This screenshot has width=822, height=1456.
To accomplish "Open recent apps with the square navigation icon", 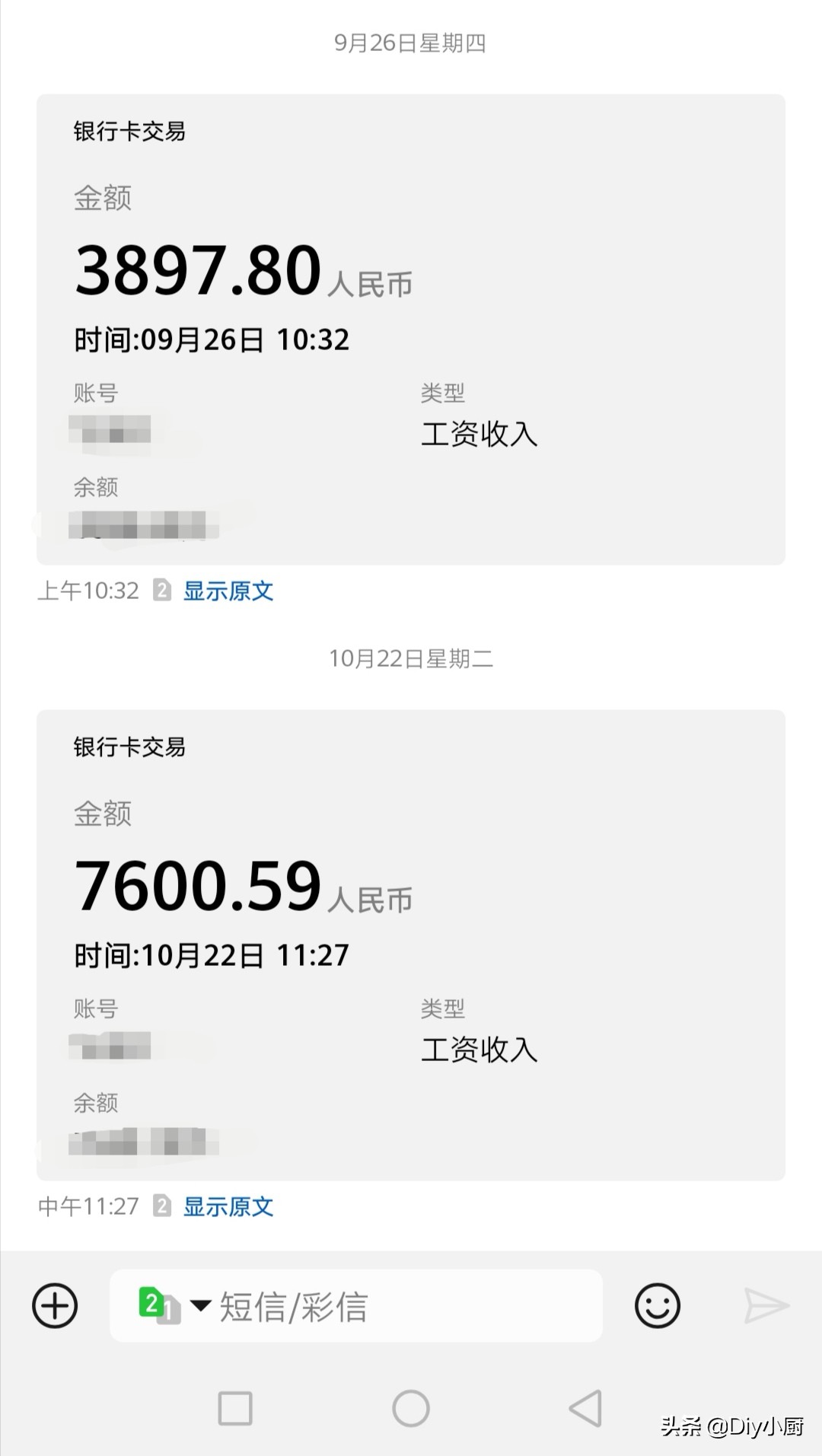I will (234, 1407).
